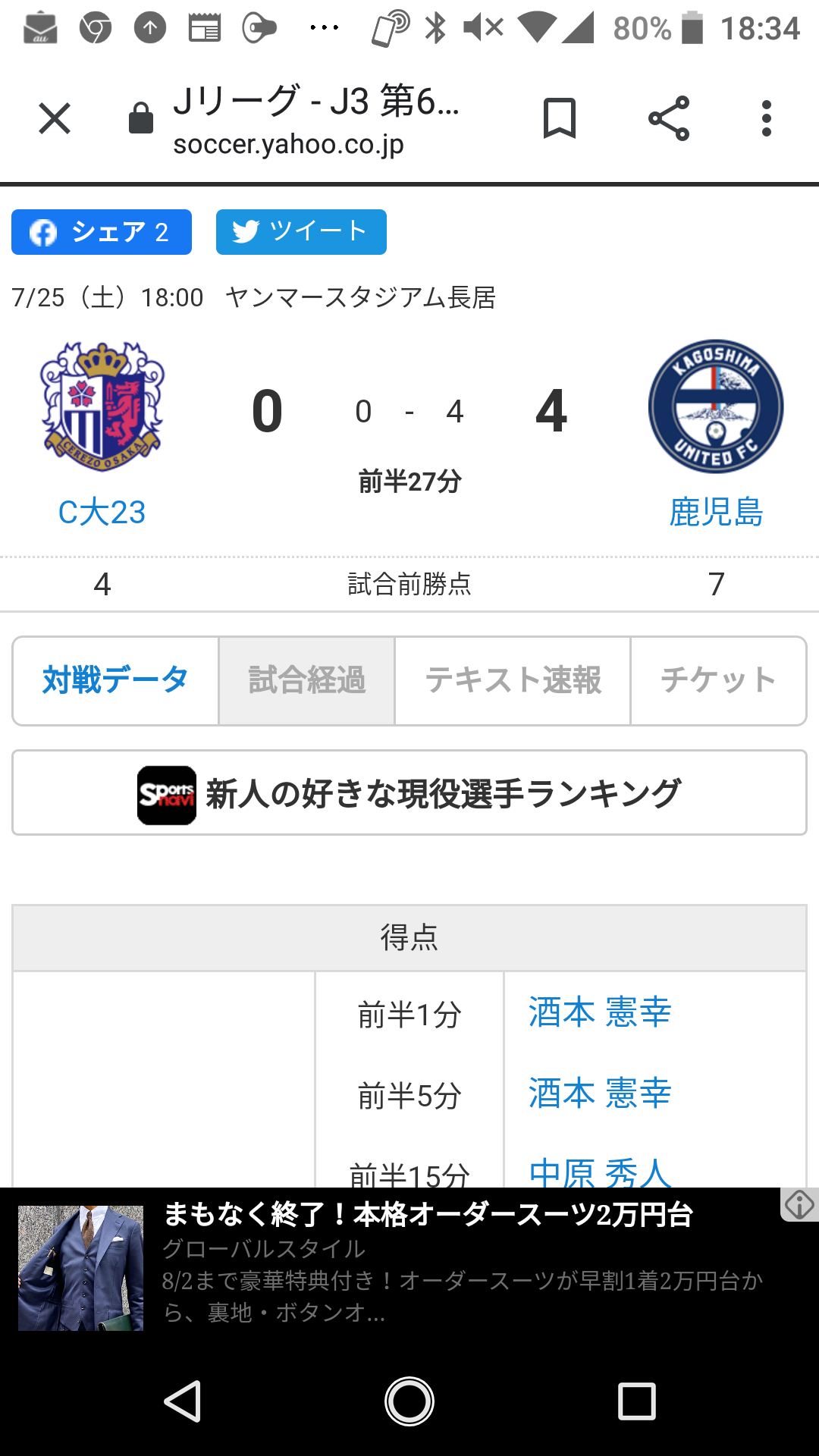Open the C大23 team page
This screenshot has width=819, height=1456.
coord(102,512)
